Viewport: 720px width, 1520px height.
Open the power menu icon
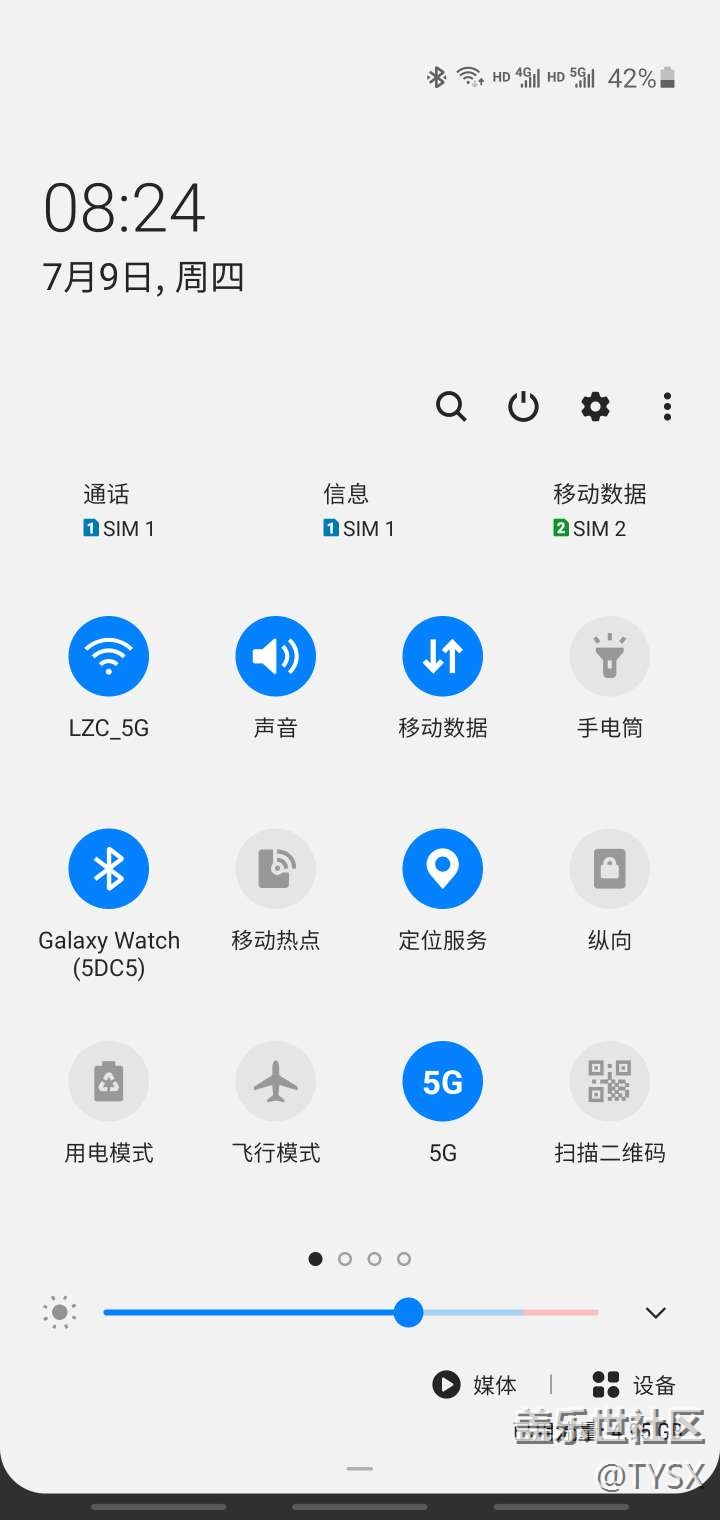point(523,407)
